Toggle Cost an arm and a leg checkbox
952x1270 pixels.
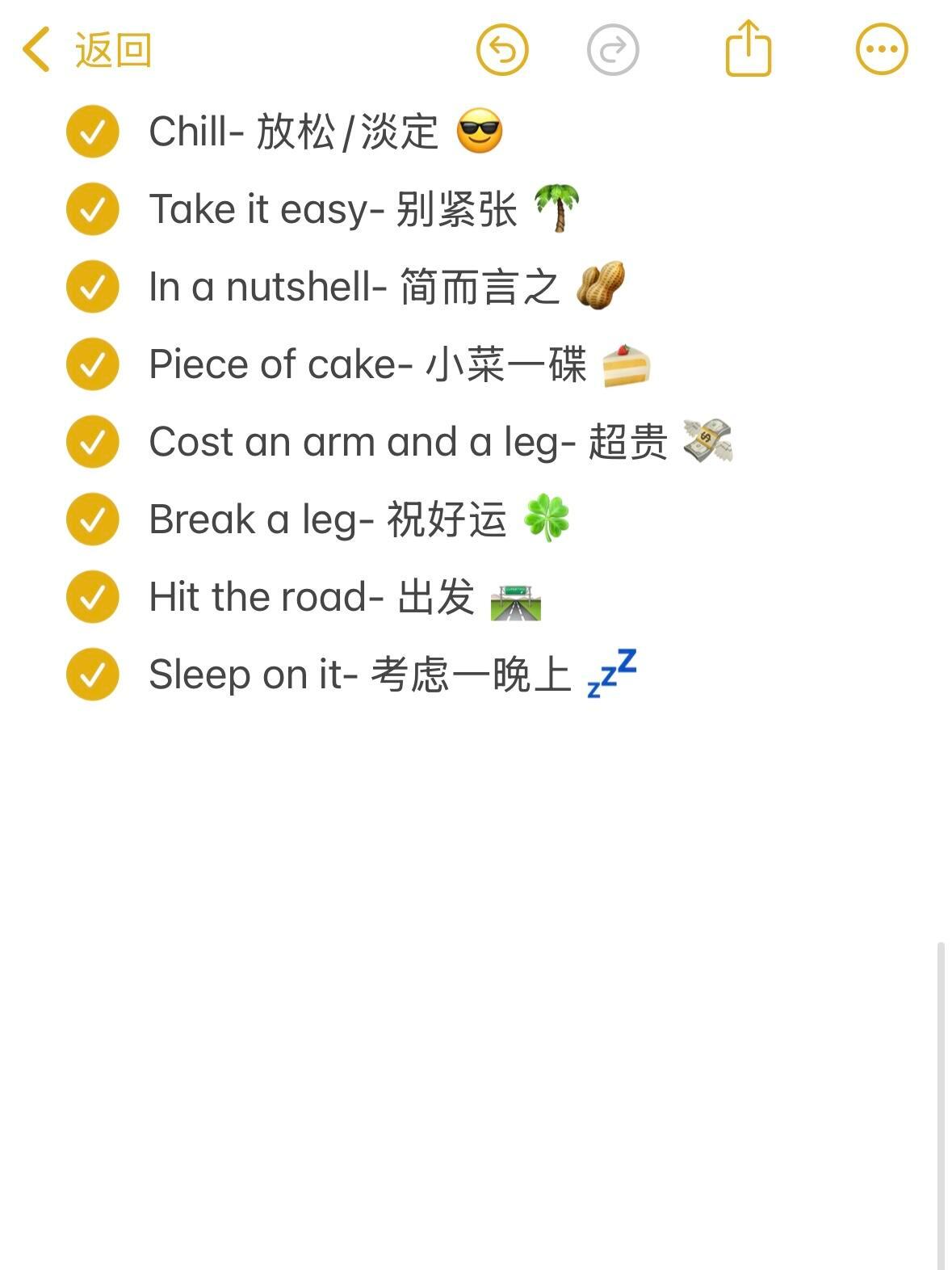pos(93,442)
